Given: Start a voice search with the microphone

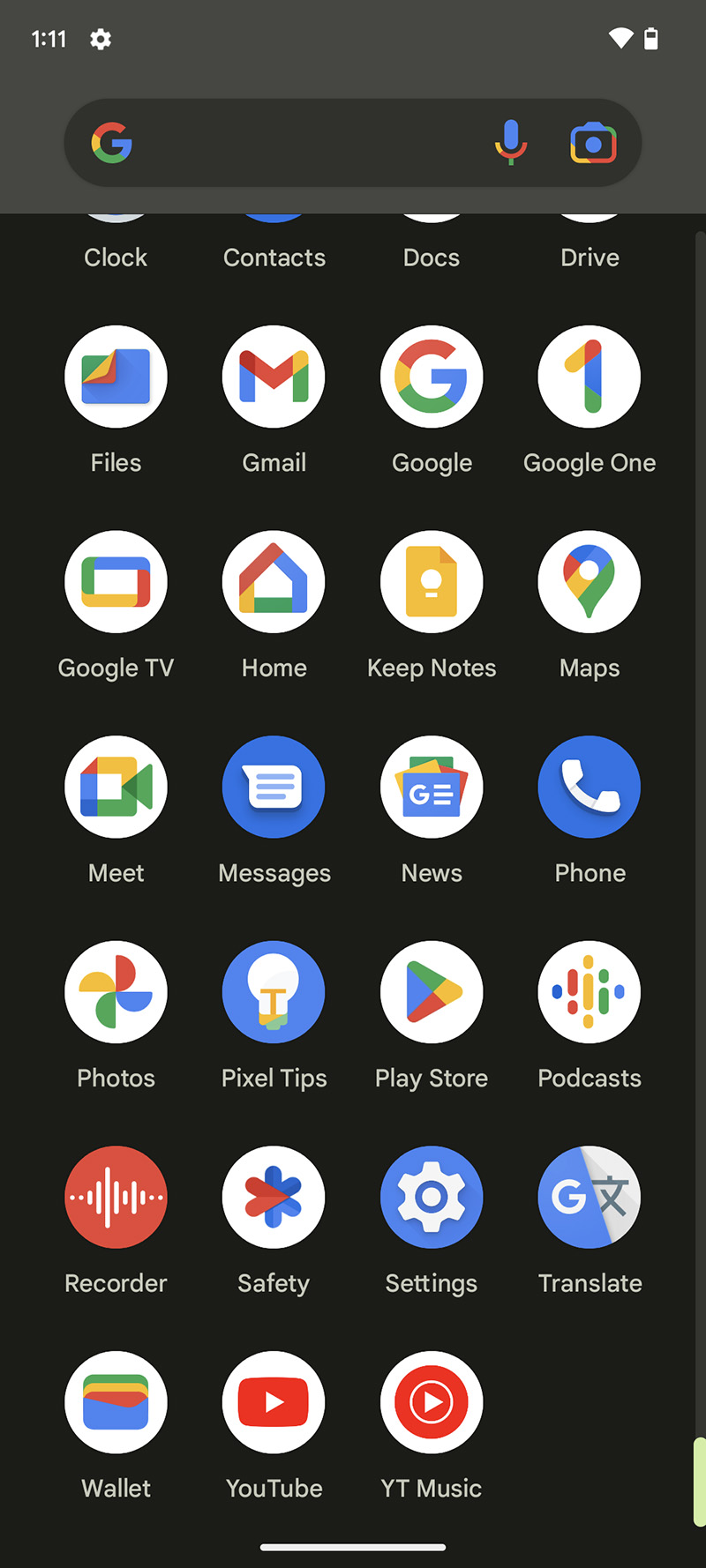Looking at the screenshot, I should 510,143.
